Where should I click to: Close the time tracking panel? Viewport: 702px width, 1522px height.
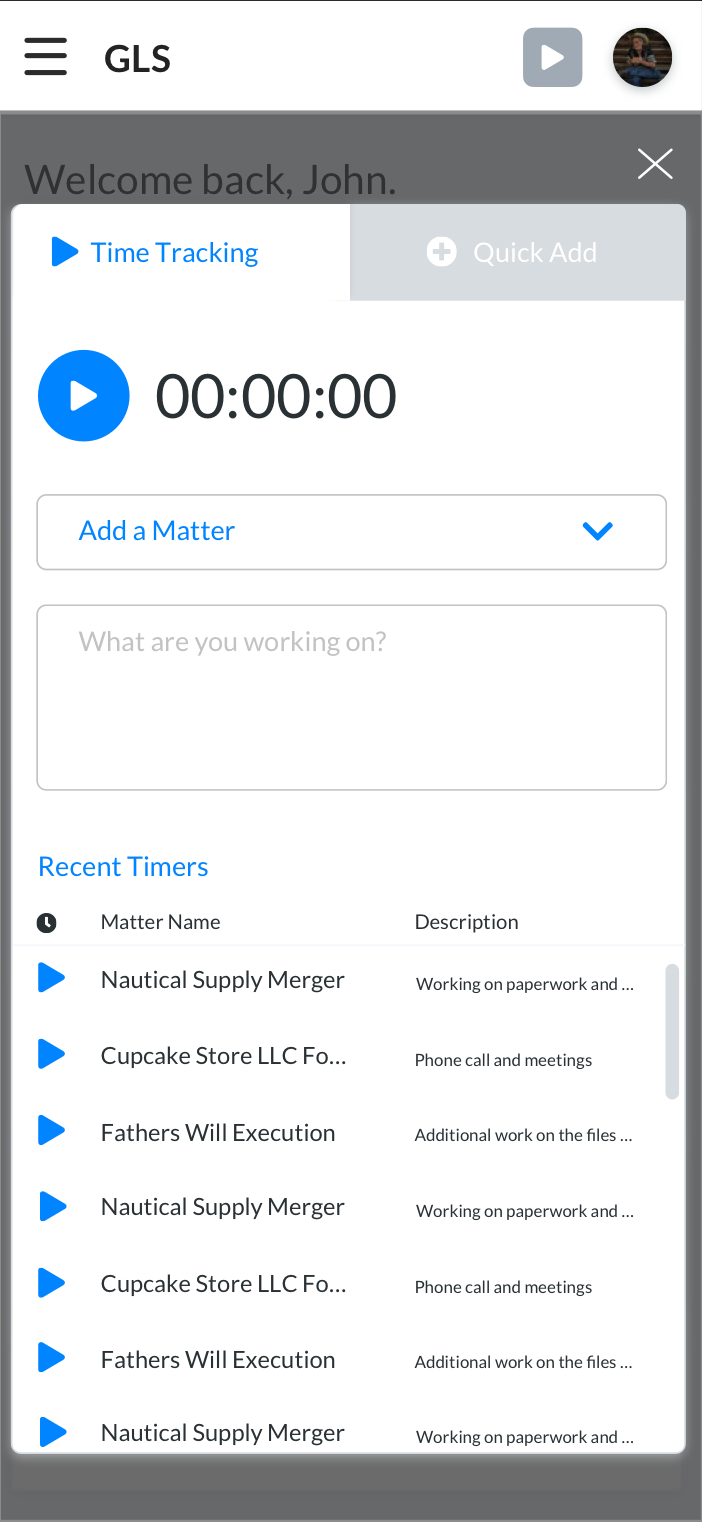(655, 164)
